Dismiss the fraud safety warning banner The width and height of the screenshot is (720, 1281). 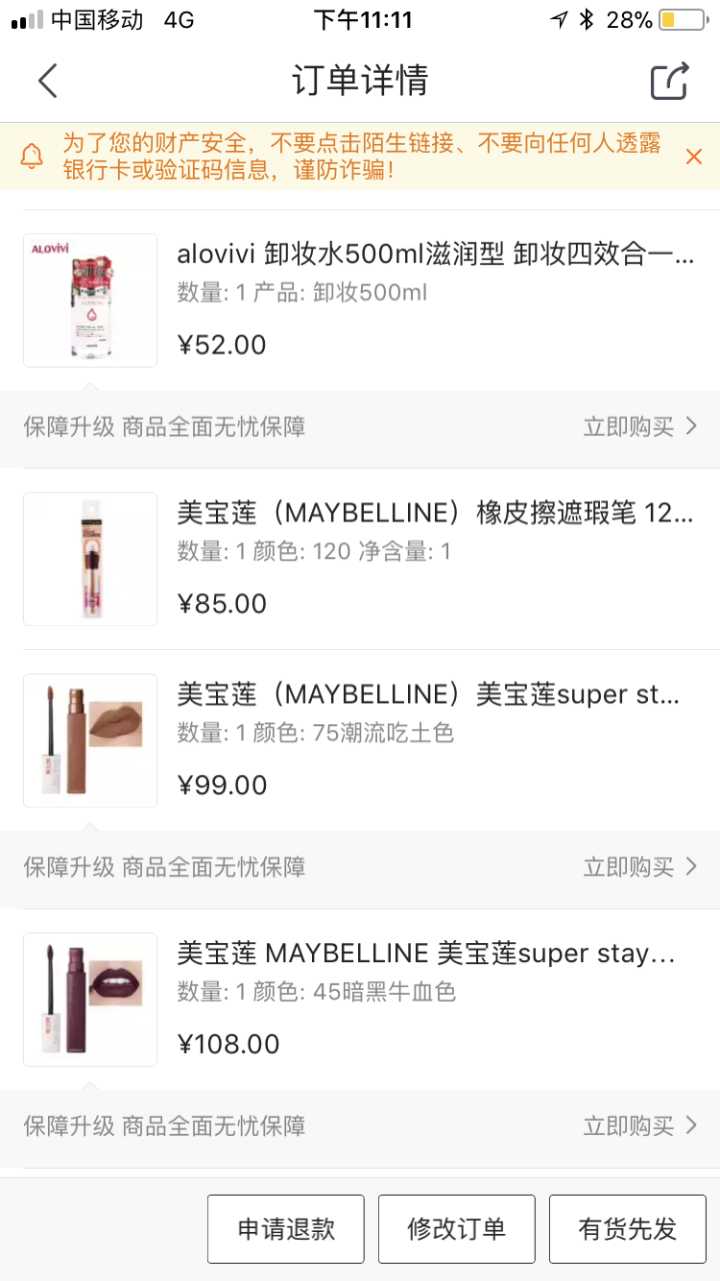pos(693,157)
